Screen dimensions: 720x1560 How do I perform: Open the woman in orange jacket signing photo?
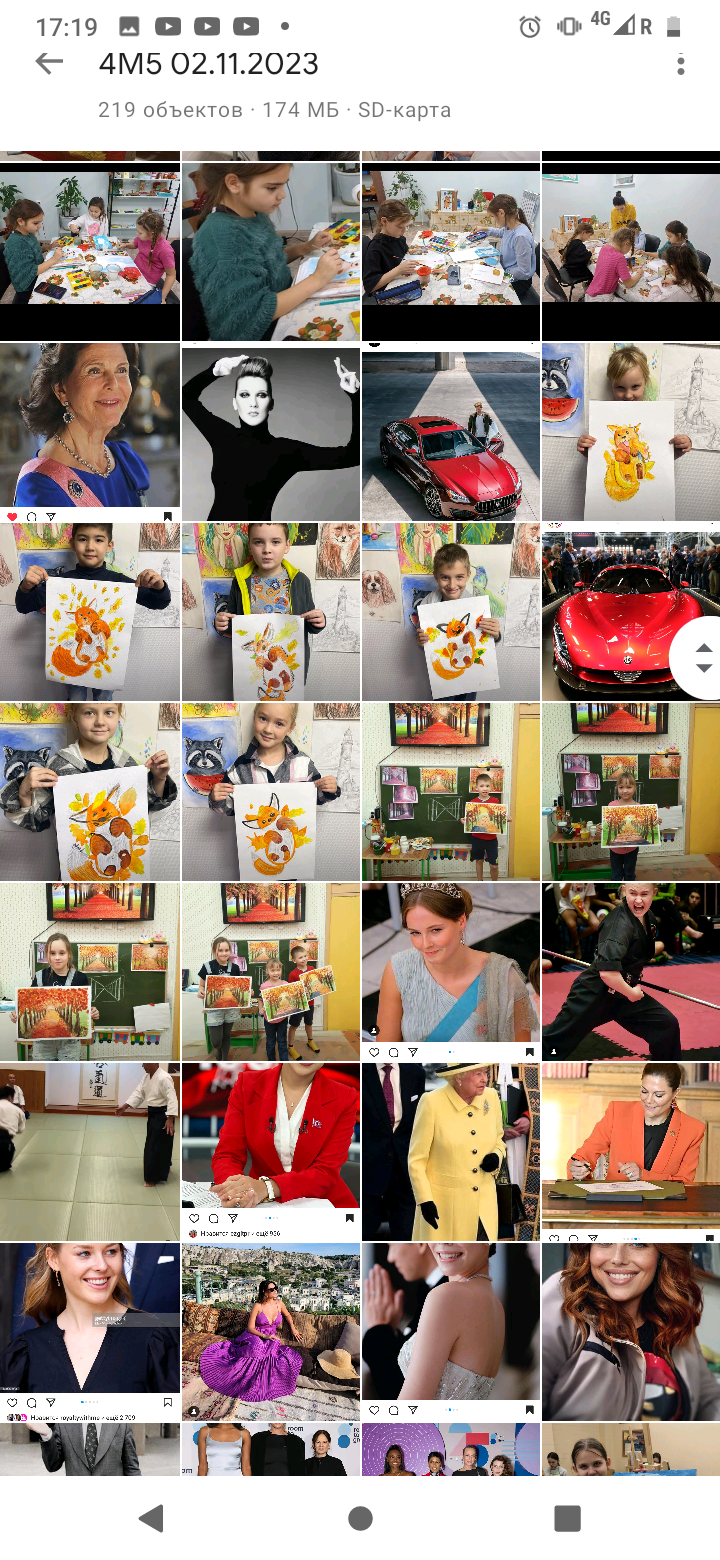point(630,1150)
